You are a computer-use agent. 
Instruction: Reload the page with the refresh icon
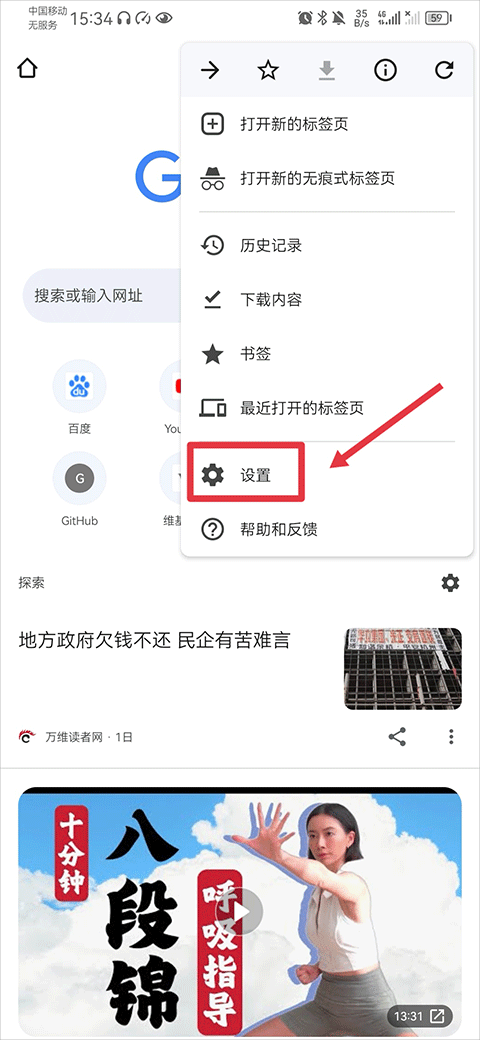tap(444, 70)
